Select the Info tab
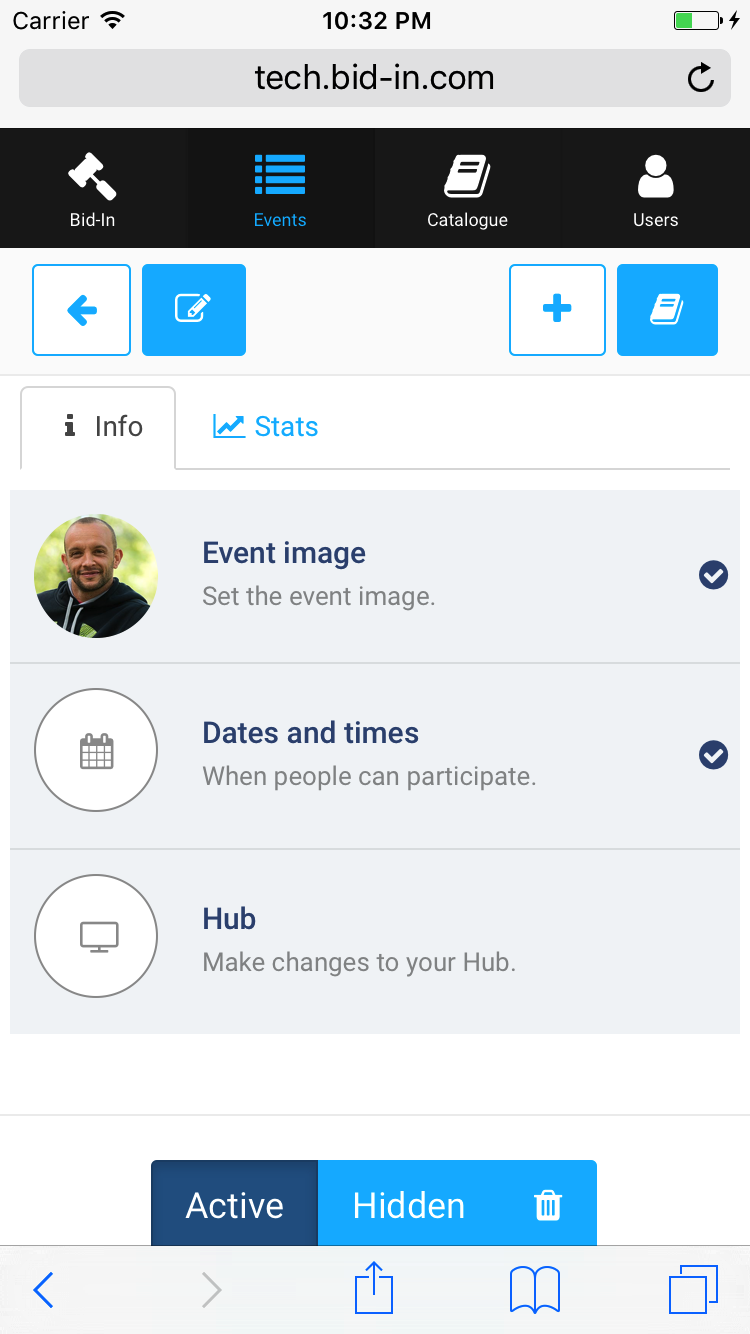Screen dimensions: 750x1334 point(98,427)
